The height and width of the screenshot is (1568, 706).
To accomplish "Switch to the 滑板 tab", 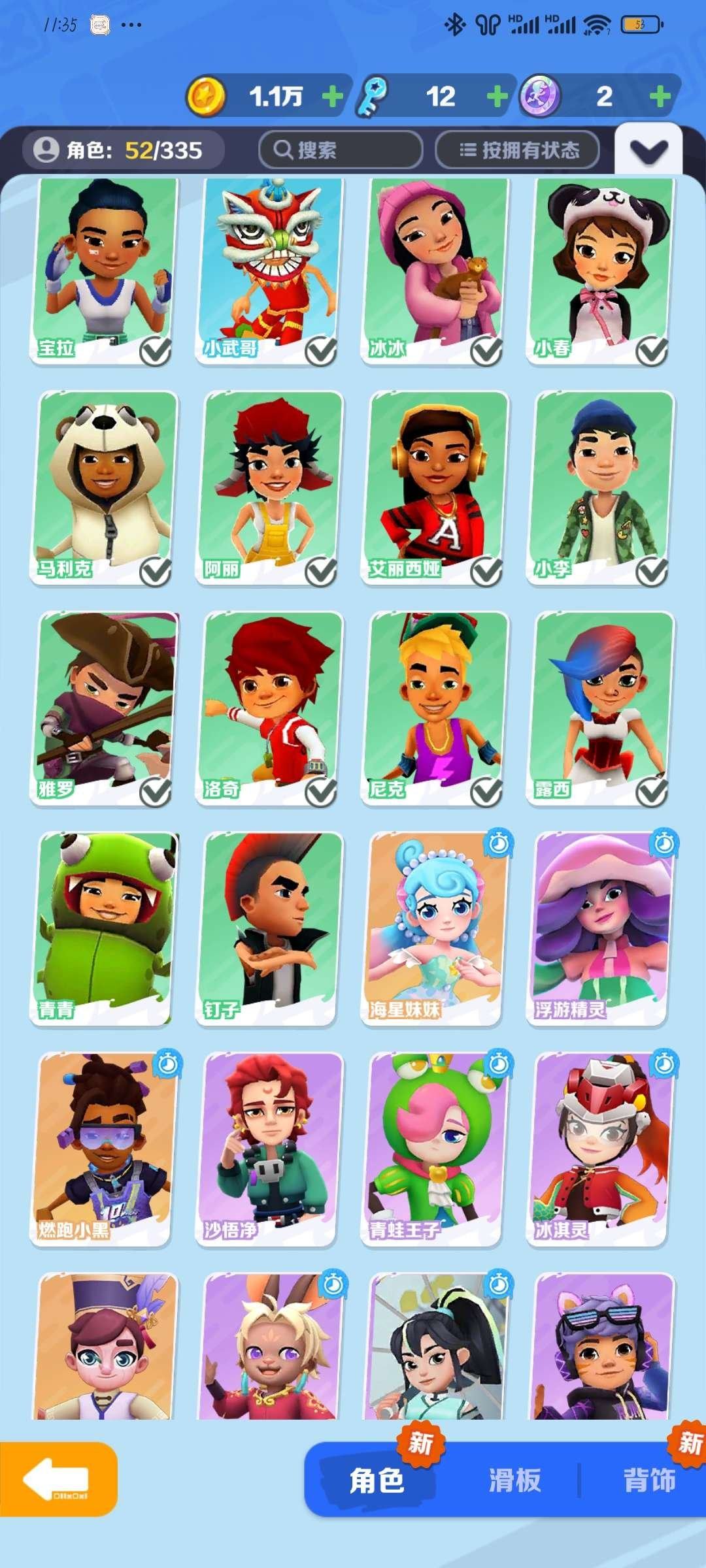I will point(514,1480).
